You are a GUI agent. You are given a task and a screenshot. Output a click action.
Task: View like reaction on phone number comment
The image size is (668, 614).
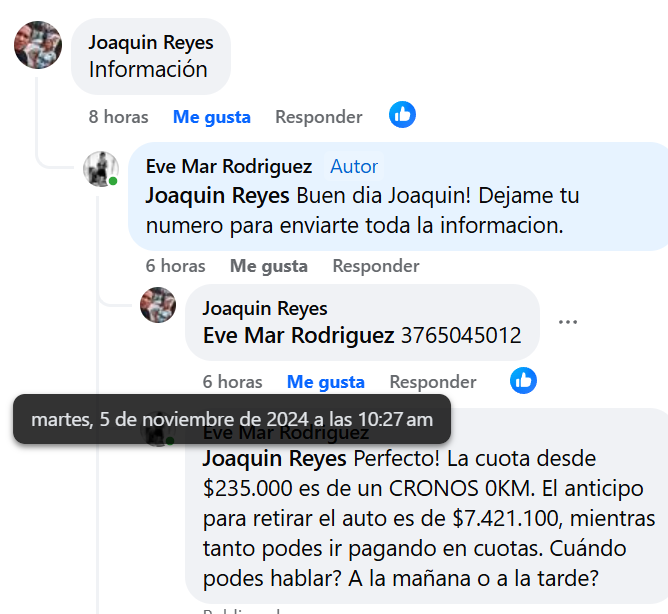click(x=523, y=380)
